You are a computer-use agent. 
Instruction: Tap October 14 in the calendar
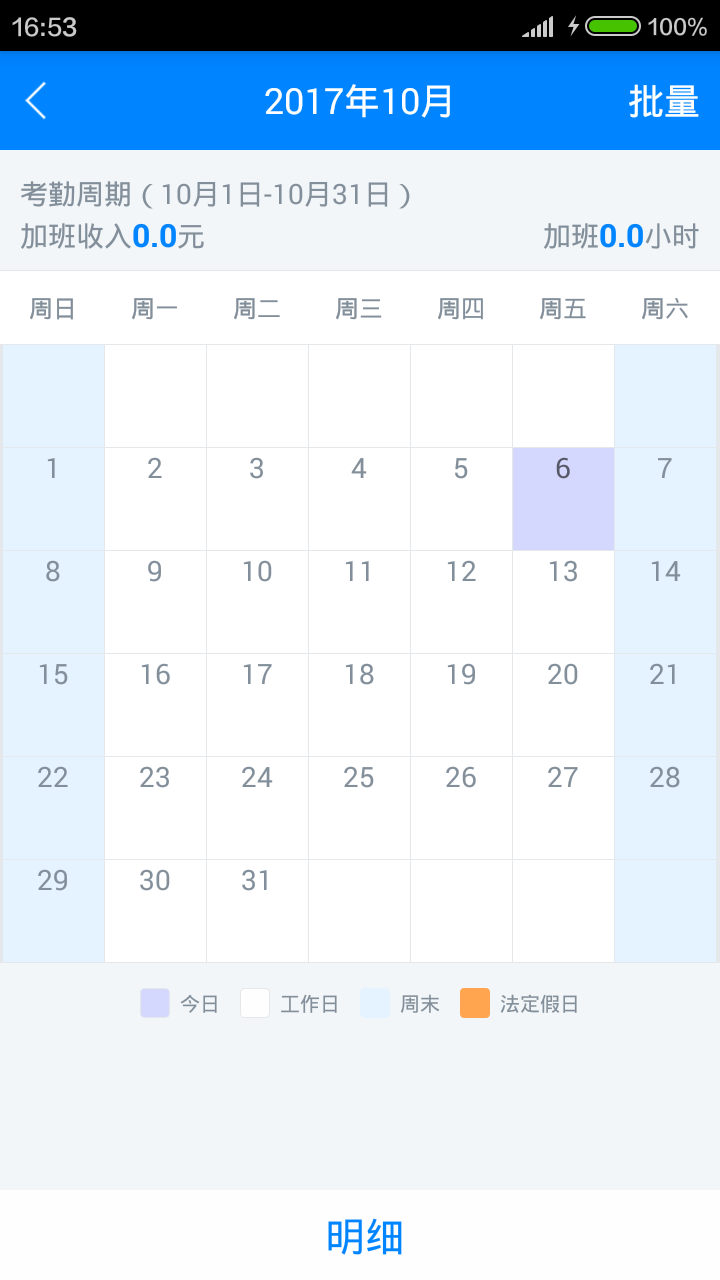click(665, 601)
